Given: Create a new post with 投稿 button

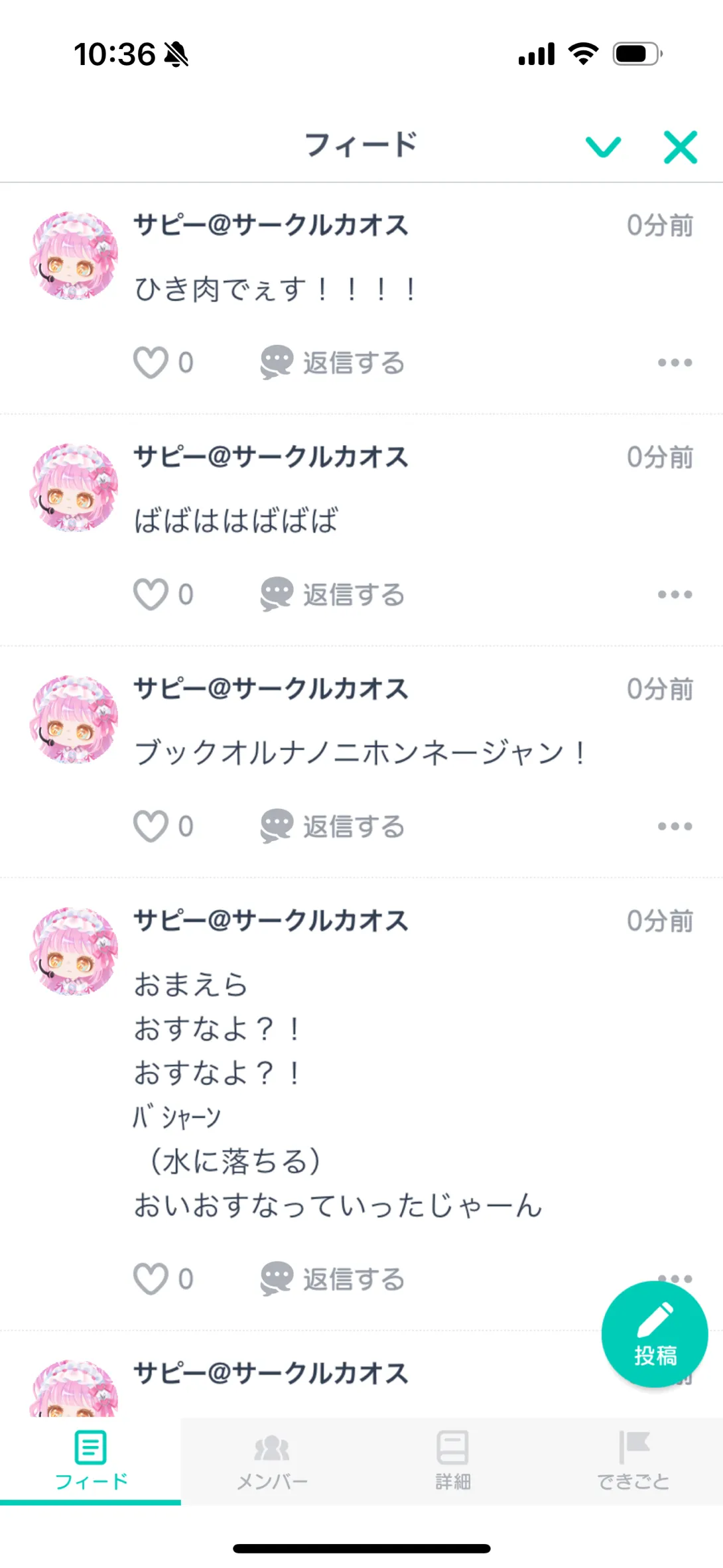Looking at the screenshot, I should coord(655,1334).
